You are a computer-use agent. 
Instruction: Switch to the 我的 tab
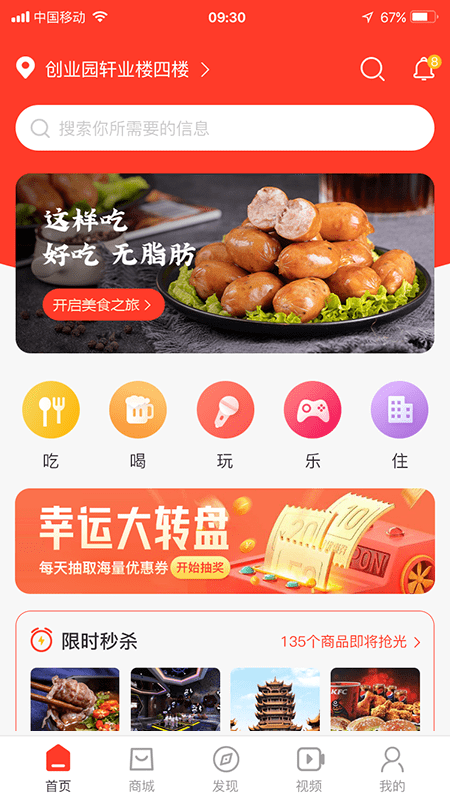click(x=392, y=769)
